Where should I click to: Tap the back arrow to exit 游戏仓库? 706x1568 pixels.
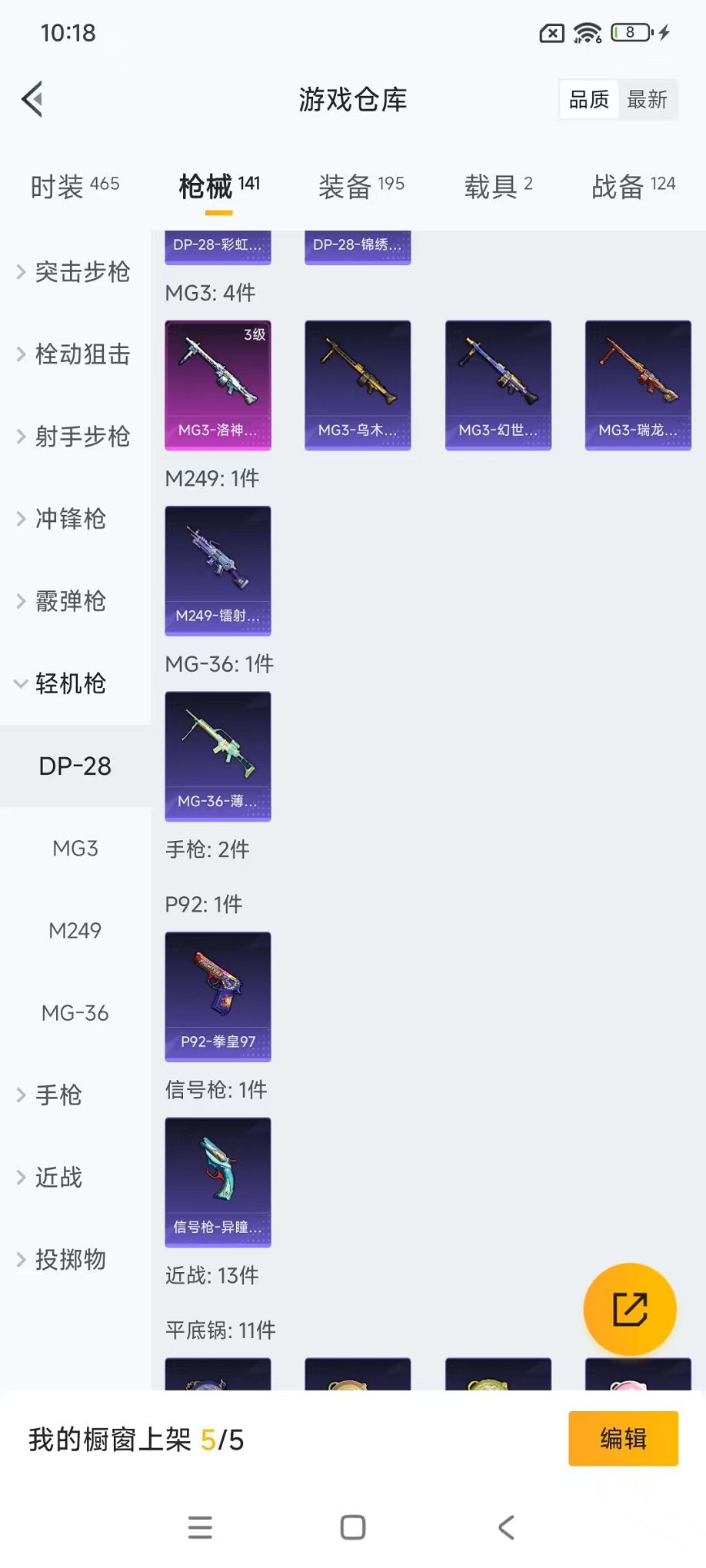point(31,99)
